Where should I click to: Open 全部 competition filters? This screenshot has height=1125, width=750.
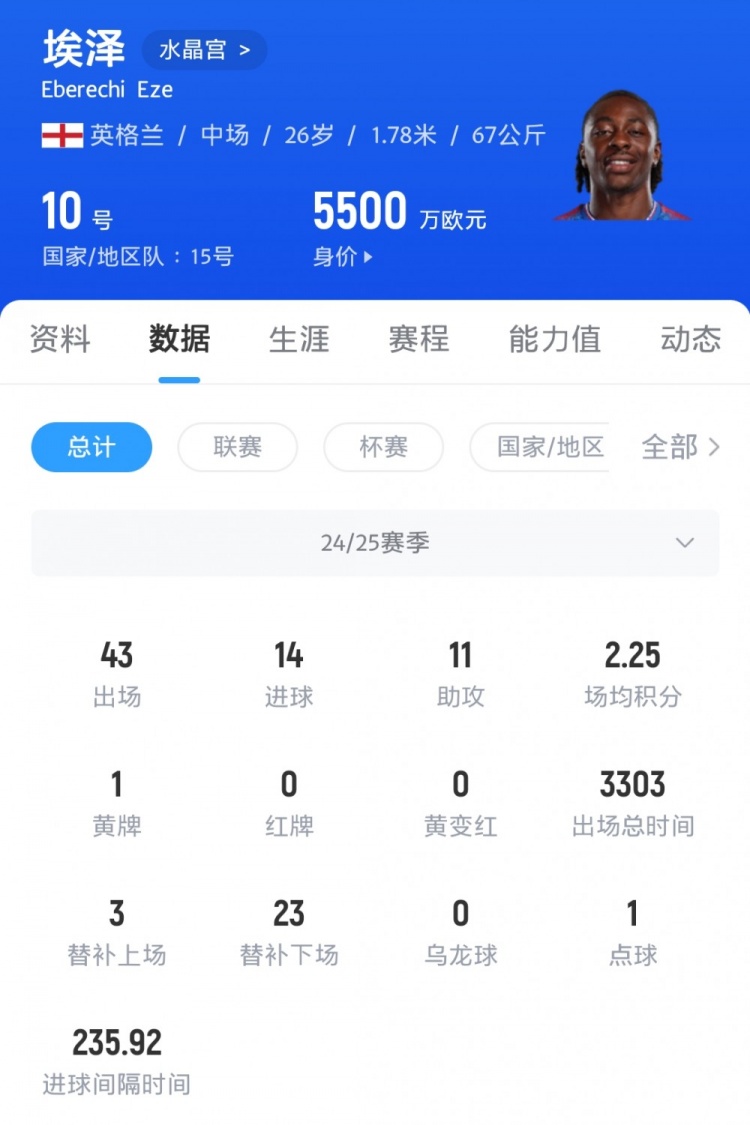tap(680, 447)
